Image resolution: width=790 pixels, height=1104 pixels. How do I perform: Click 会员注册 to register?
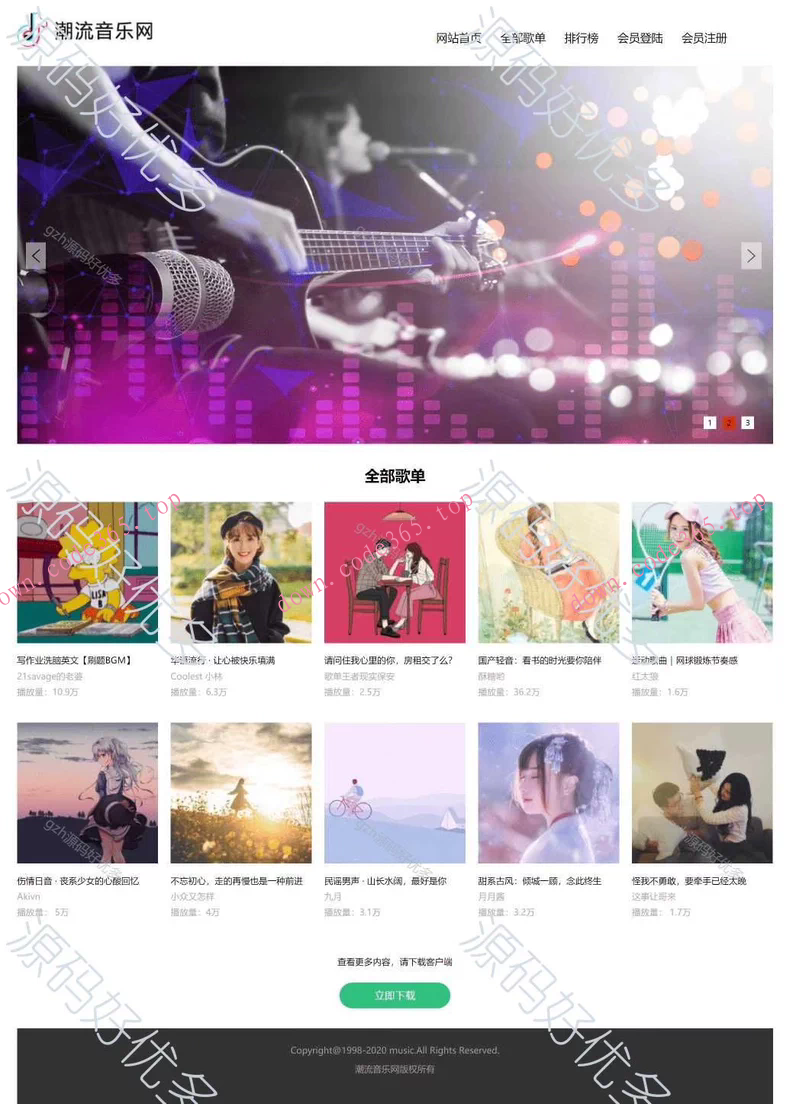pos(704,38)
